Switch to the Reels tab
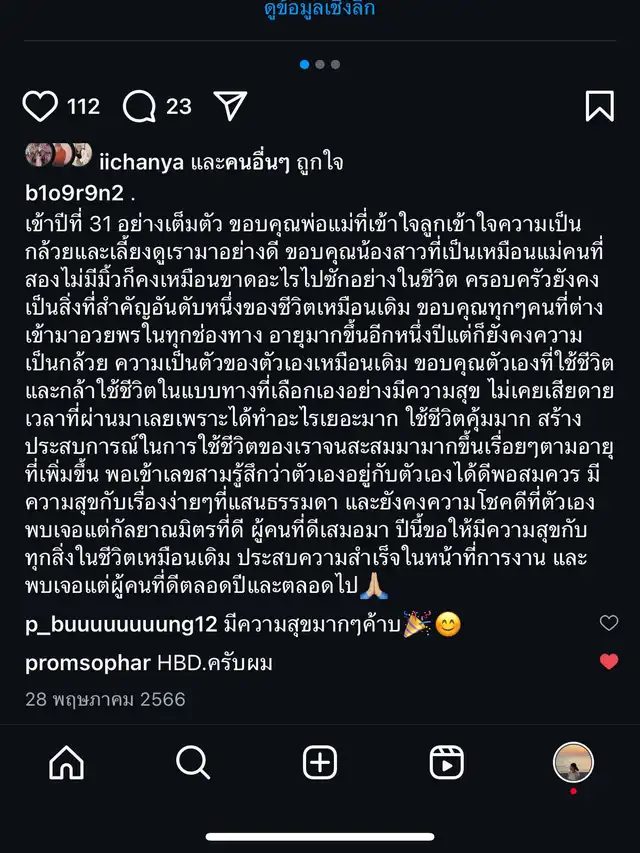 447,763
